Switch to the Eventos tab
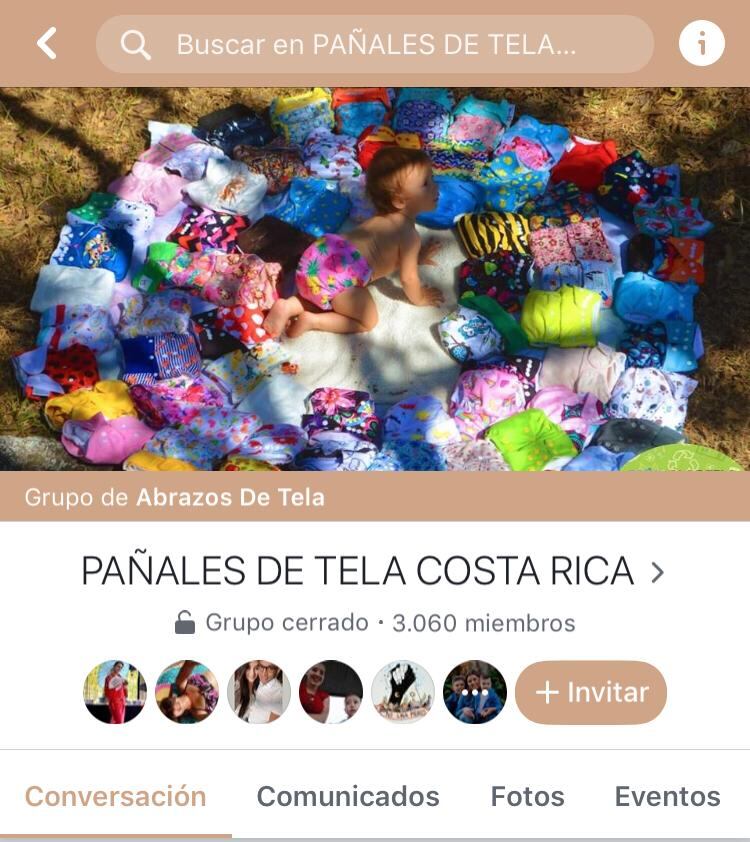Image resolution: width=750 pixels, height=842 pixels. (667, 796)
